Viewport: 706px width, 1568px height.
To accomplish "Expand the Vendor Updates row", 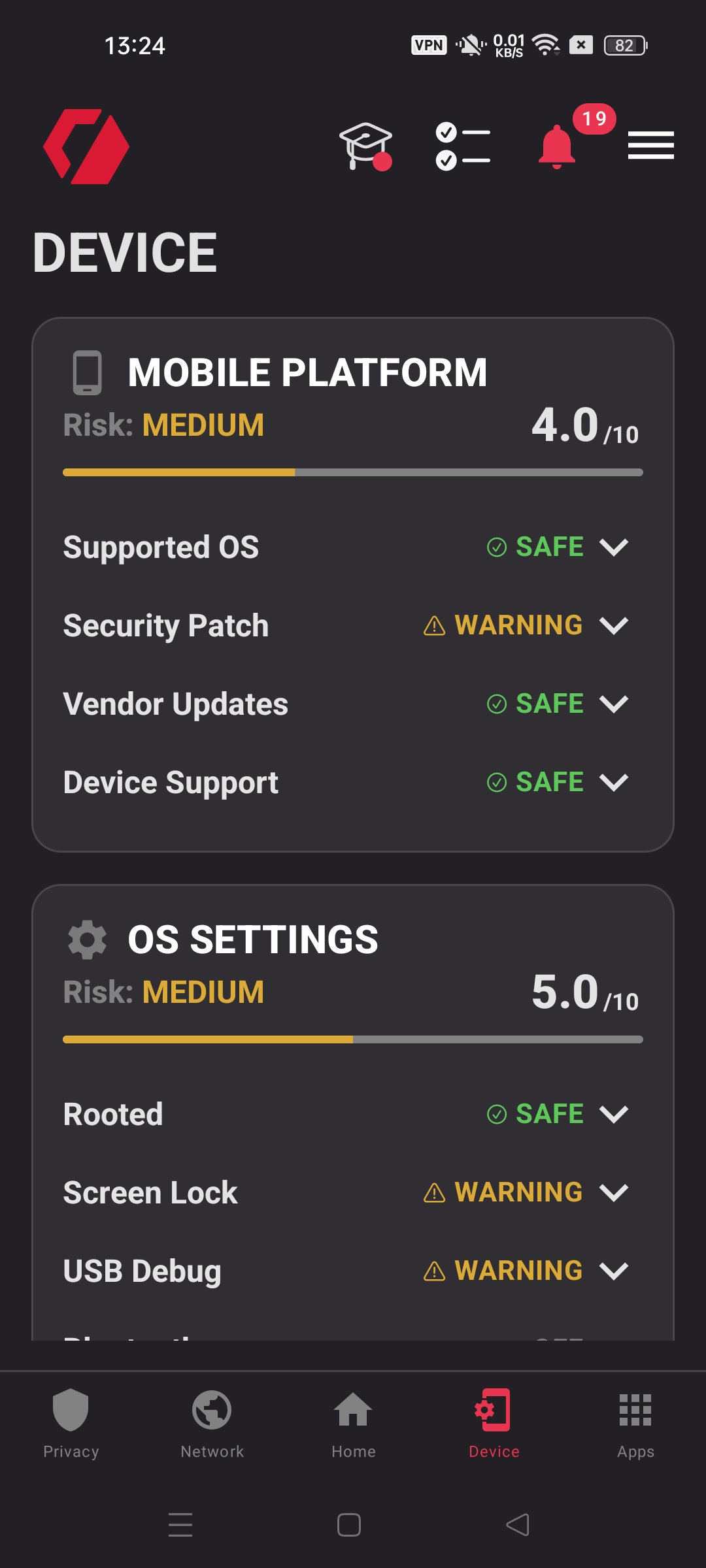I will tap(613, 704).
